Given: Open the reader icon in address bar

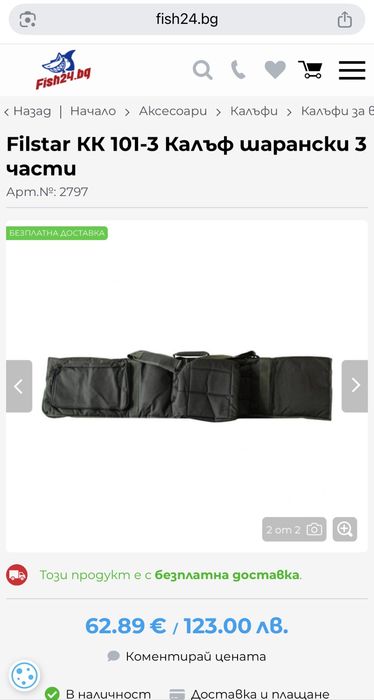Looking at the screenshot, I should click(28, 20).
